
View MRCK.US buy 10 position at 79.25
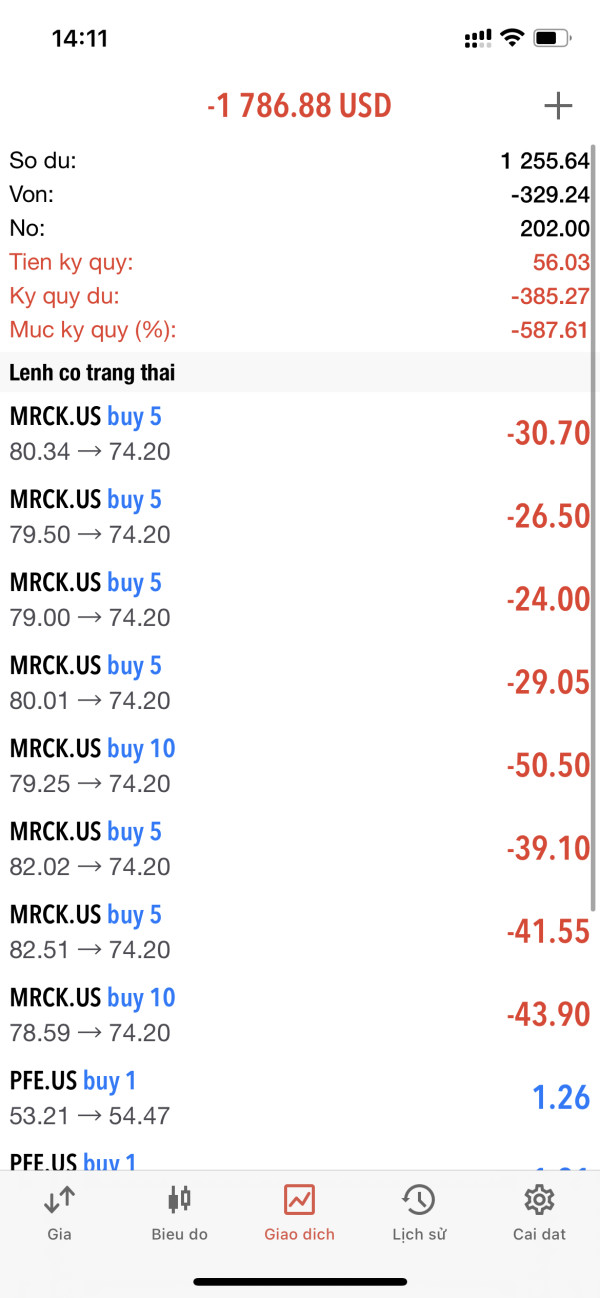pyautogui.click(x=300, y=765)
